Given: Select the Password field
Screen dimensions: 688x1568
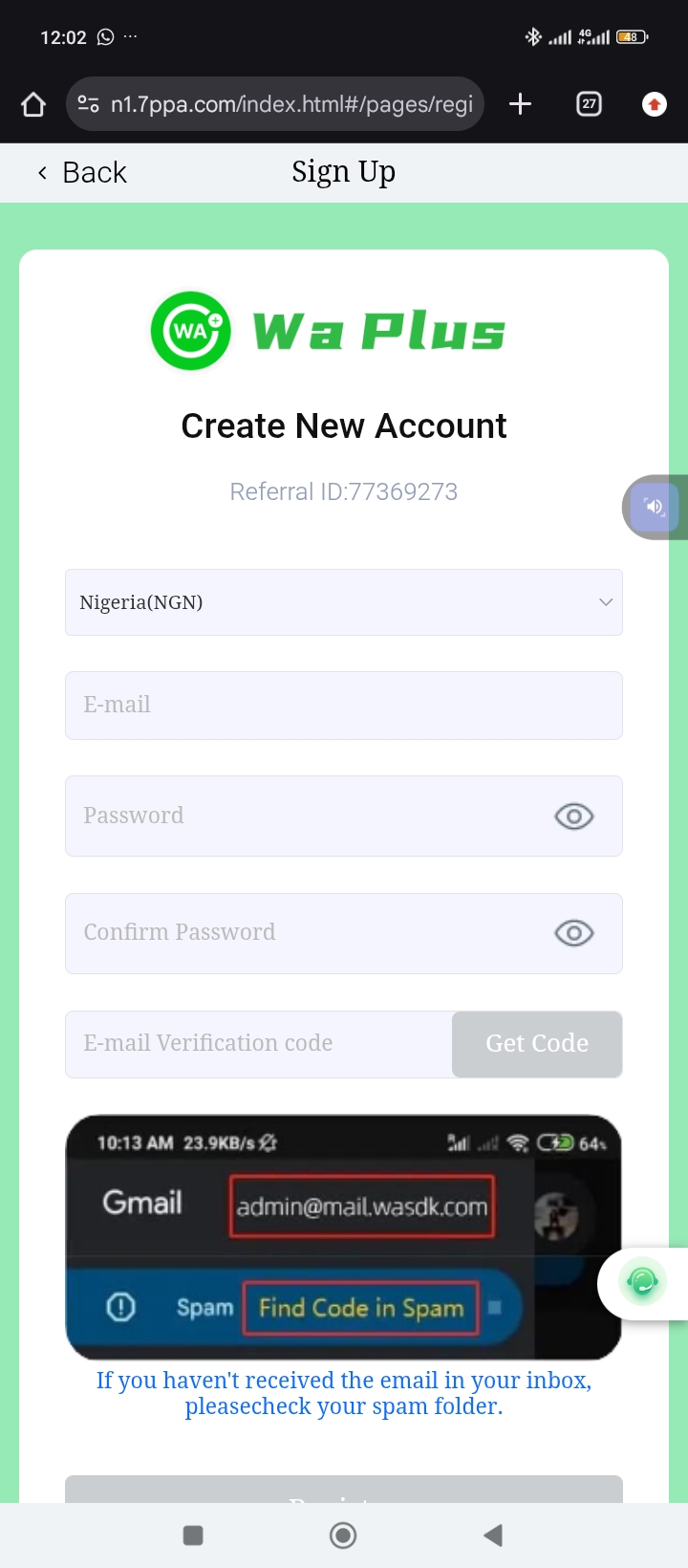Looking at the screenshot, I should pos(306,816).
